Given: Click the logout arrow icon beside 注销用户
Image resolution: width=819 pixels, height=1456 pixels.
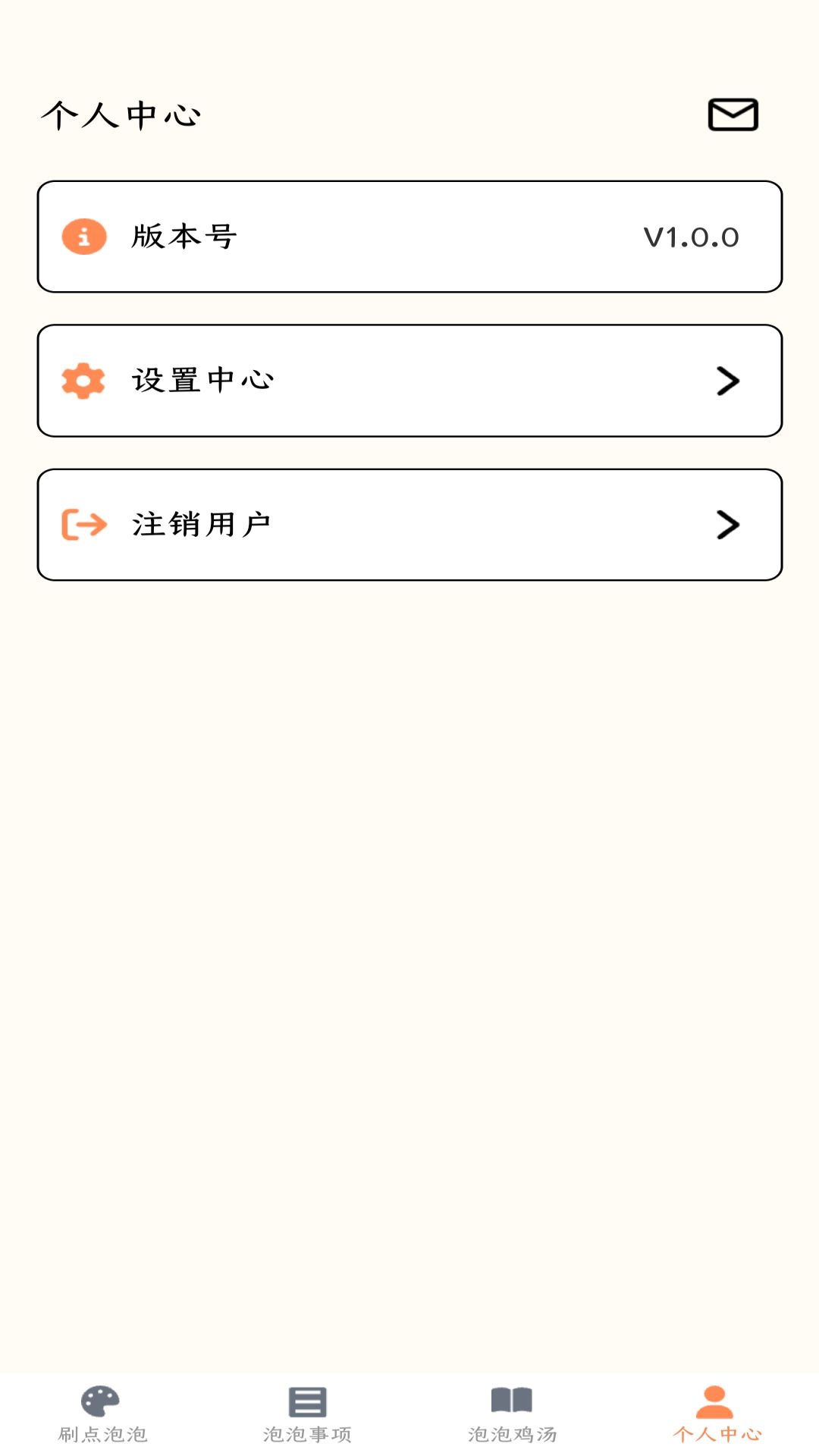Looking at the screenshot, I should point(83,524).
